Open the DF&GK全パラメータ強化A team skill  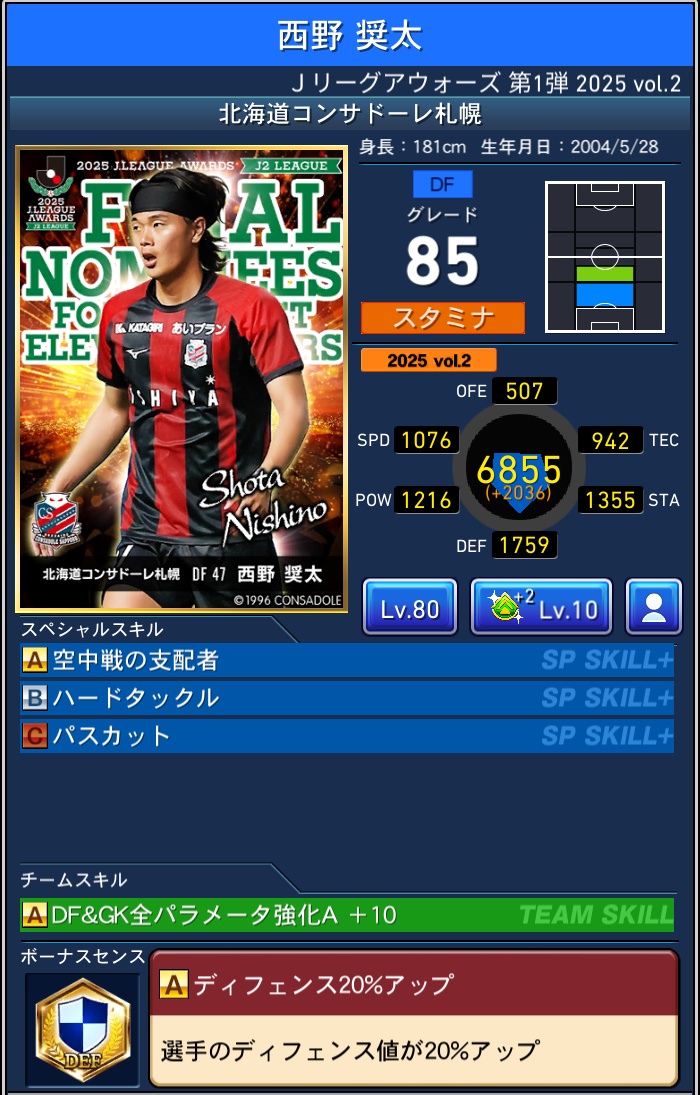click(346, 914)
